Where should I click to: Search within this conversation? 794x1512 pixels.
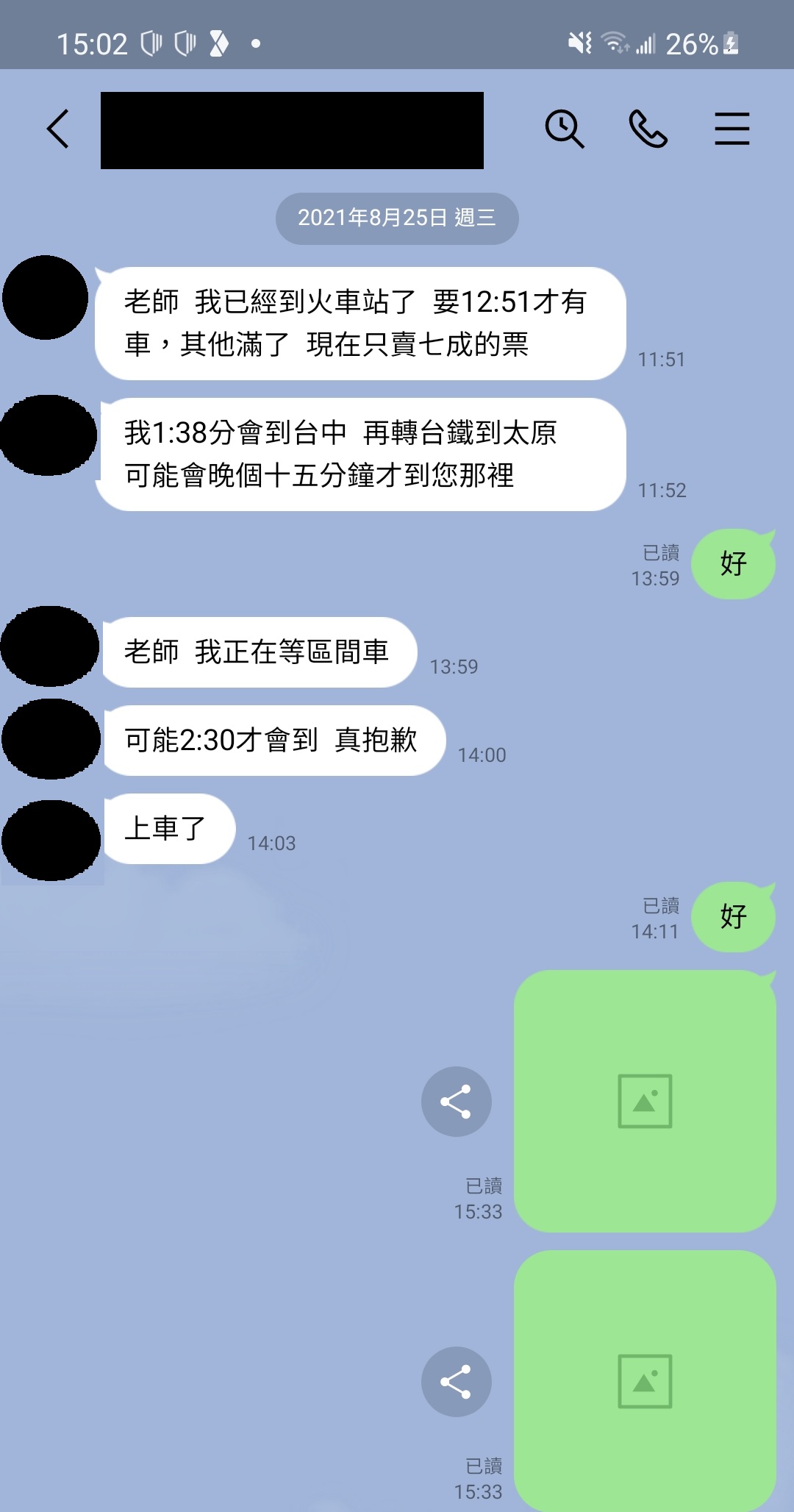(564, 129)
